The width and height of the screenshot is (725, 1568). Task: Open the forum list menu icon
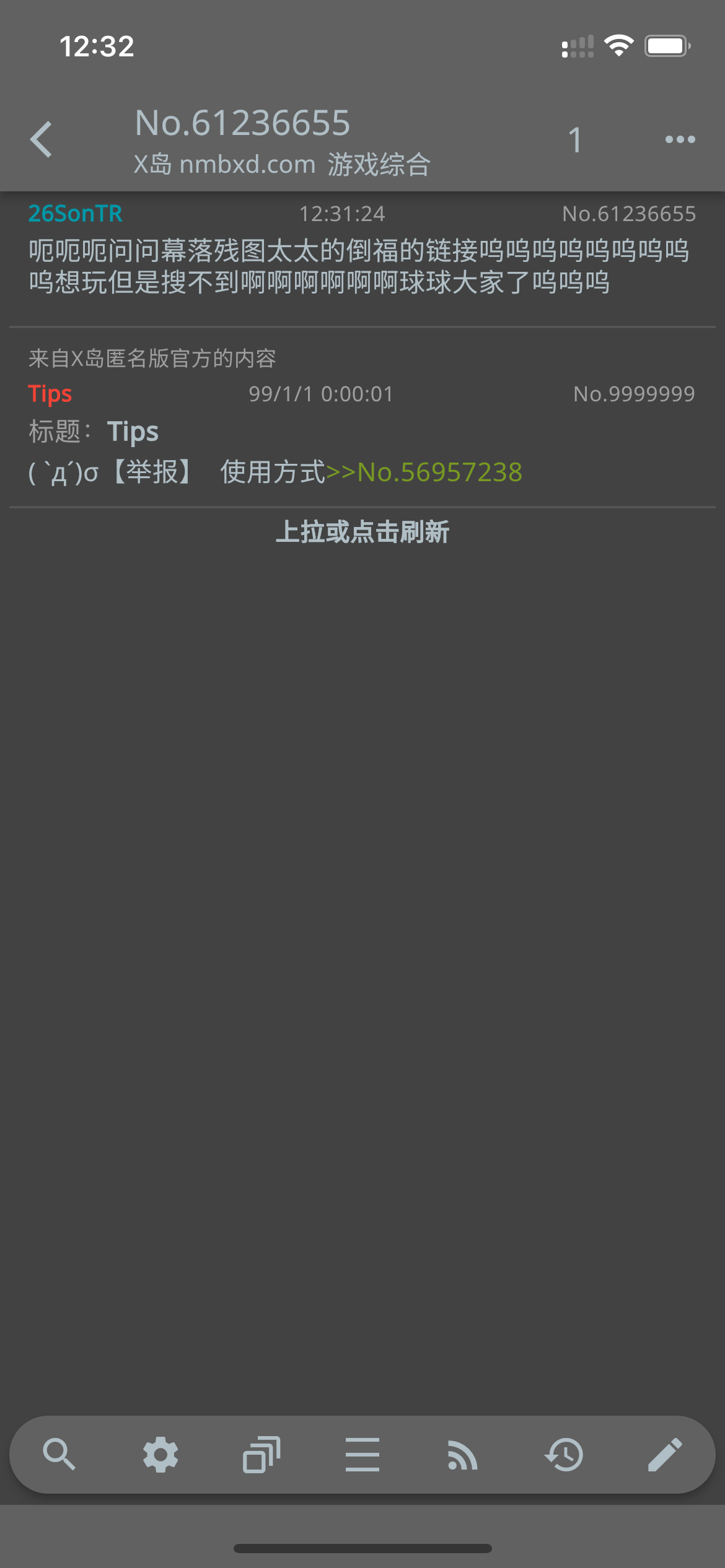click(362, 1454)
